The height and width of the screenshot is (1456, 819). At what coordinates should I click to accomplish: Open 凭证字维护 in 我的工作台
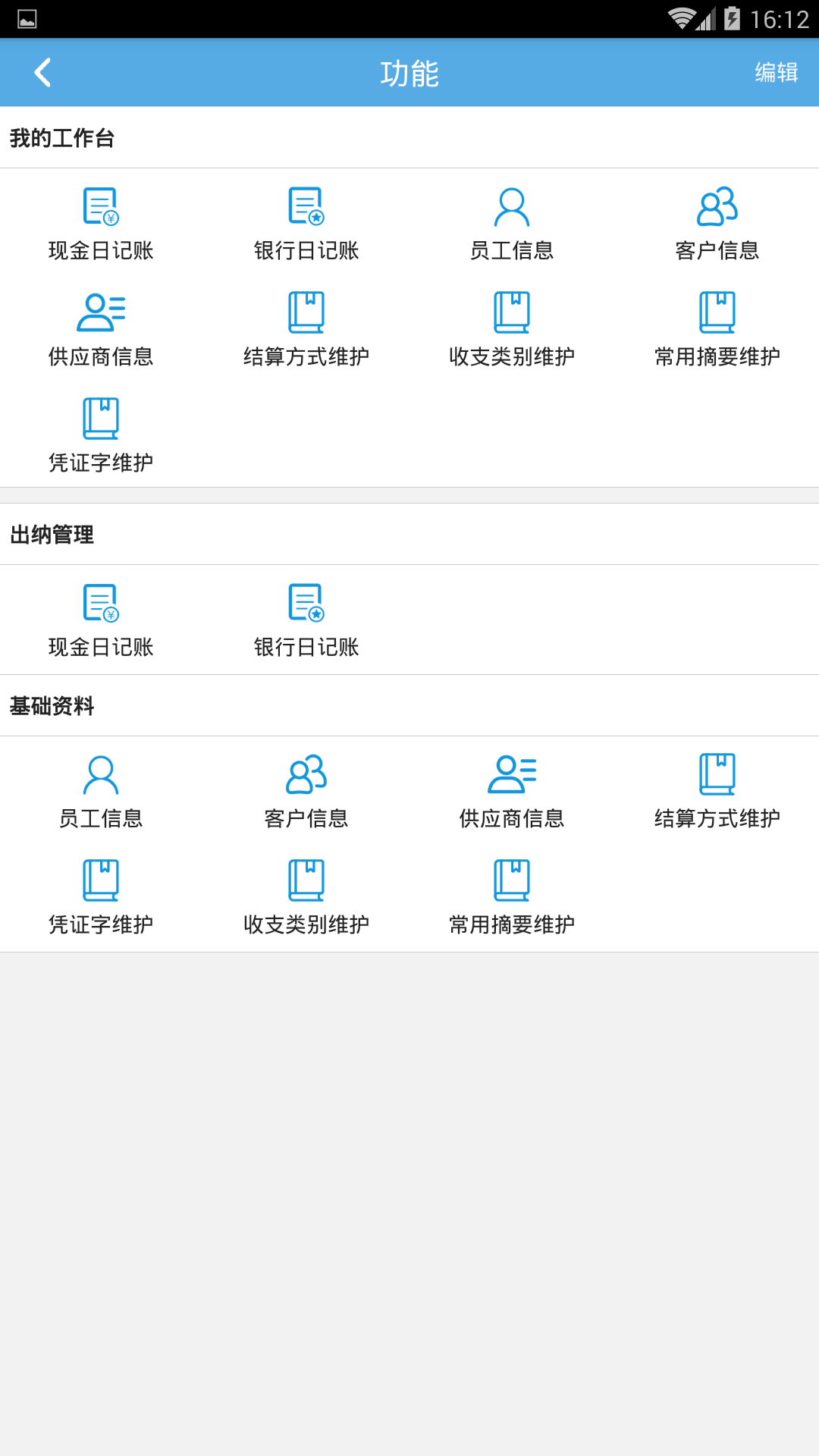[101, 434]
